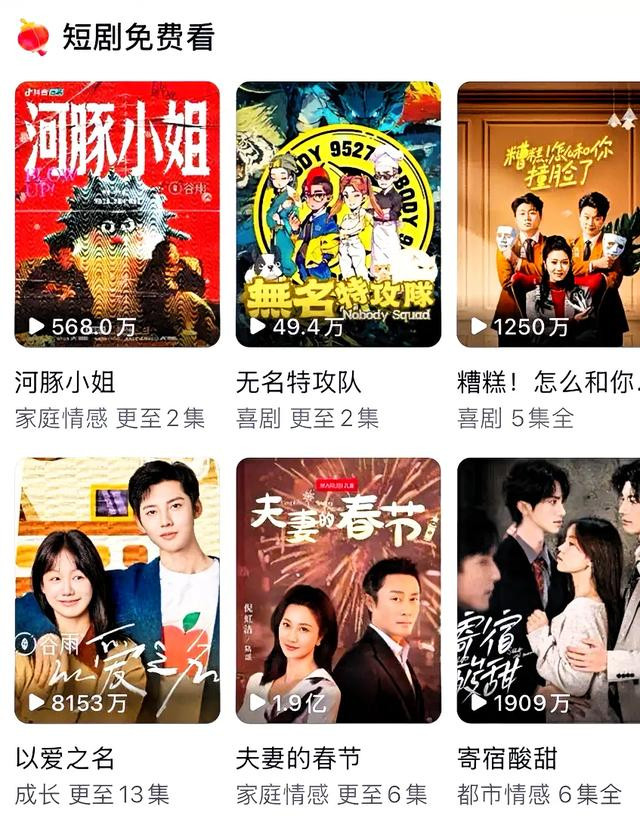Open the 寄宿酸甜 drama card
This screenshot has height=825, width=640.
point(548,590)
